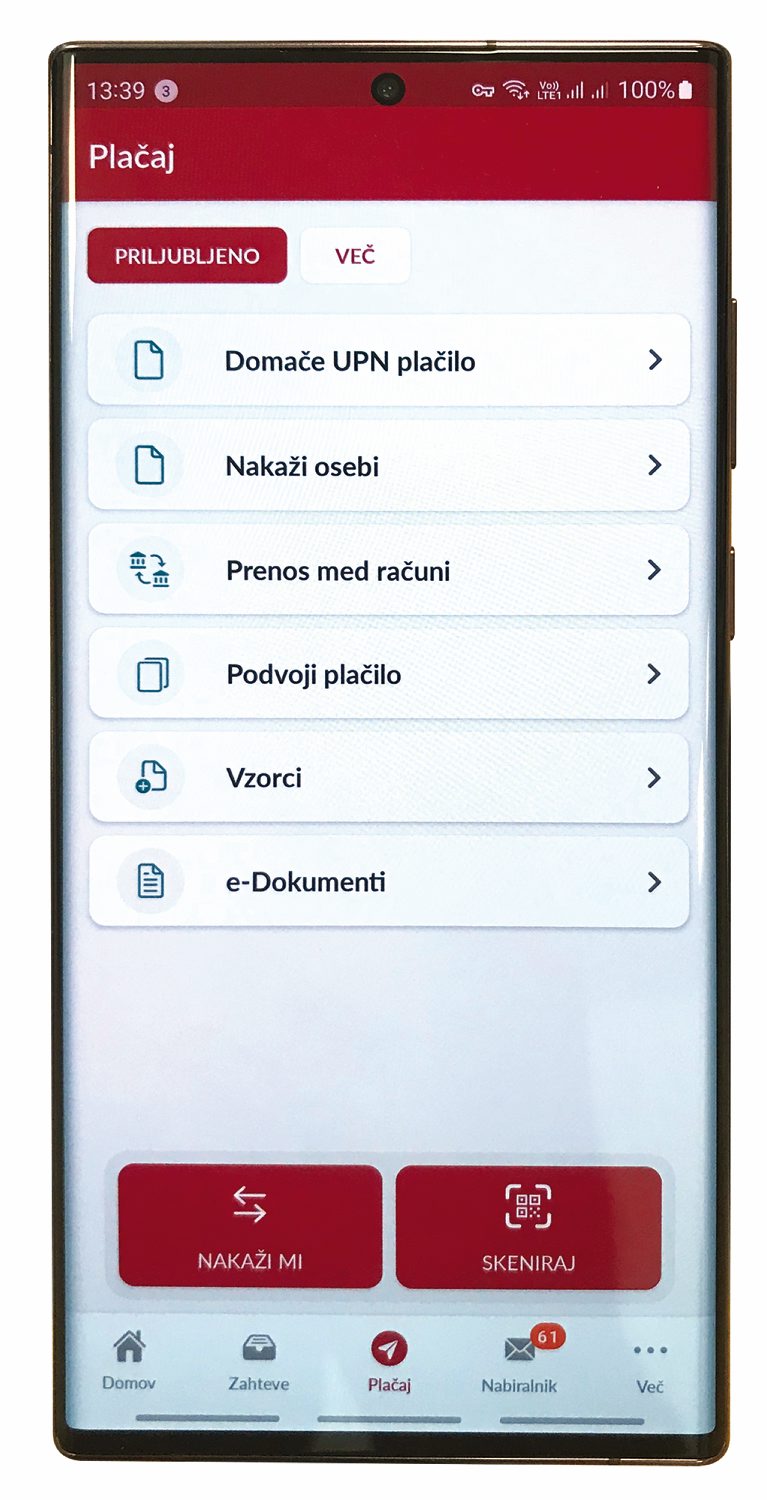Tap the NAKAŽI MI button
Image resolution: width=767 pixels, height=1500 pixels.
click(250, 1226)
